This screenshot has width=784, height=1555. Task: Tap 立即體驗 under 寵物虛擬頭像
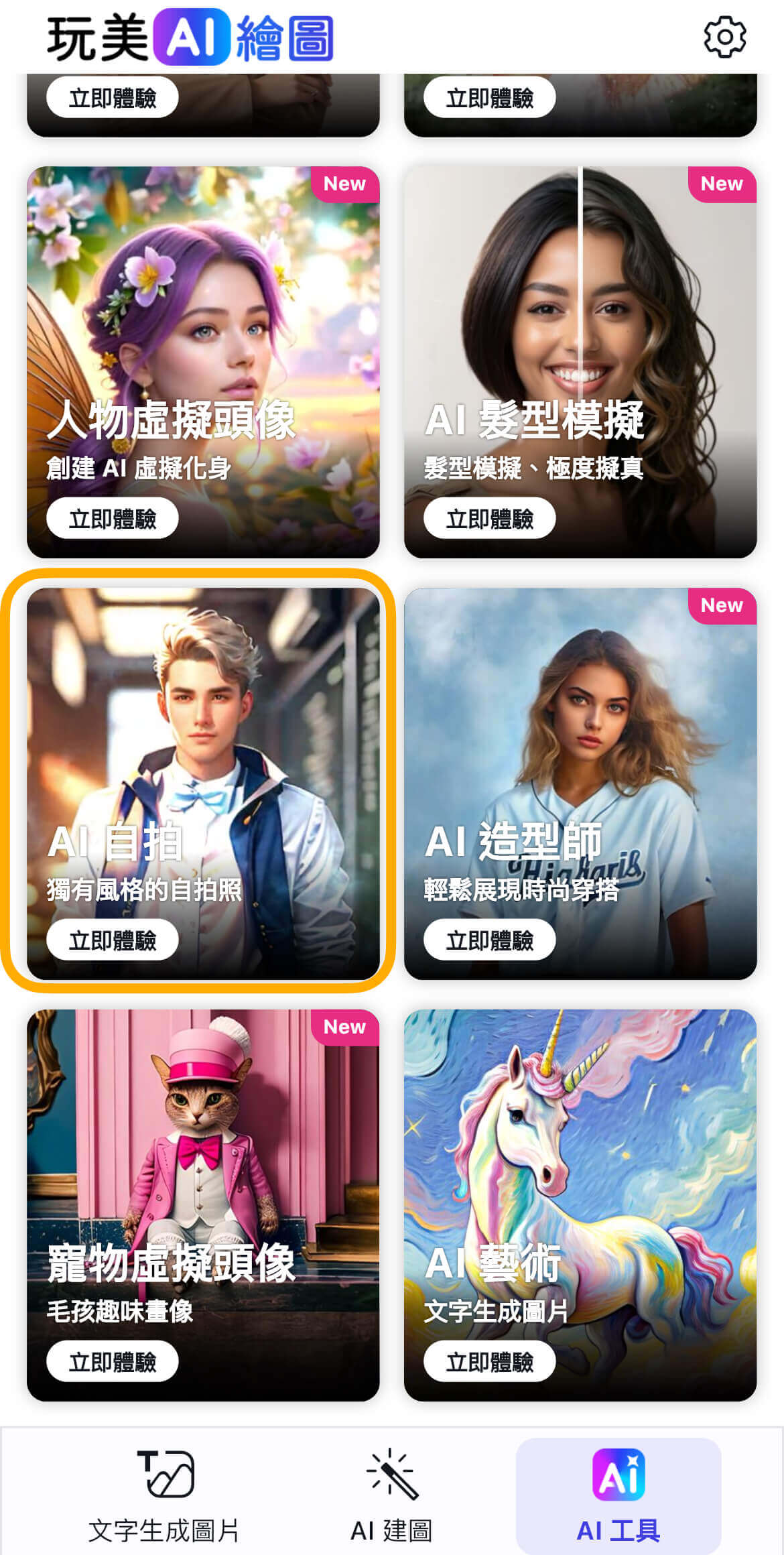(x=113, y=1361)
